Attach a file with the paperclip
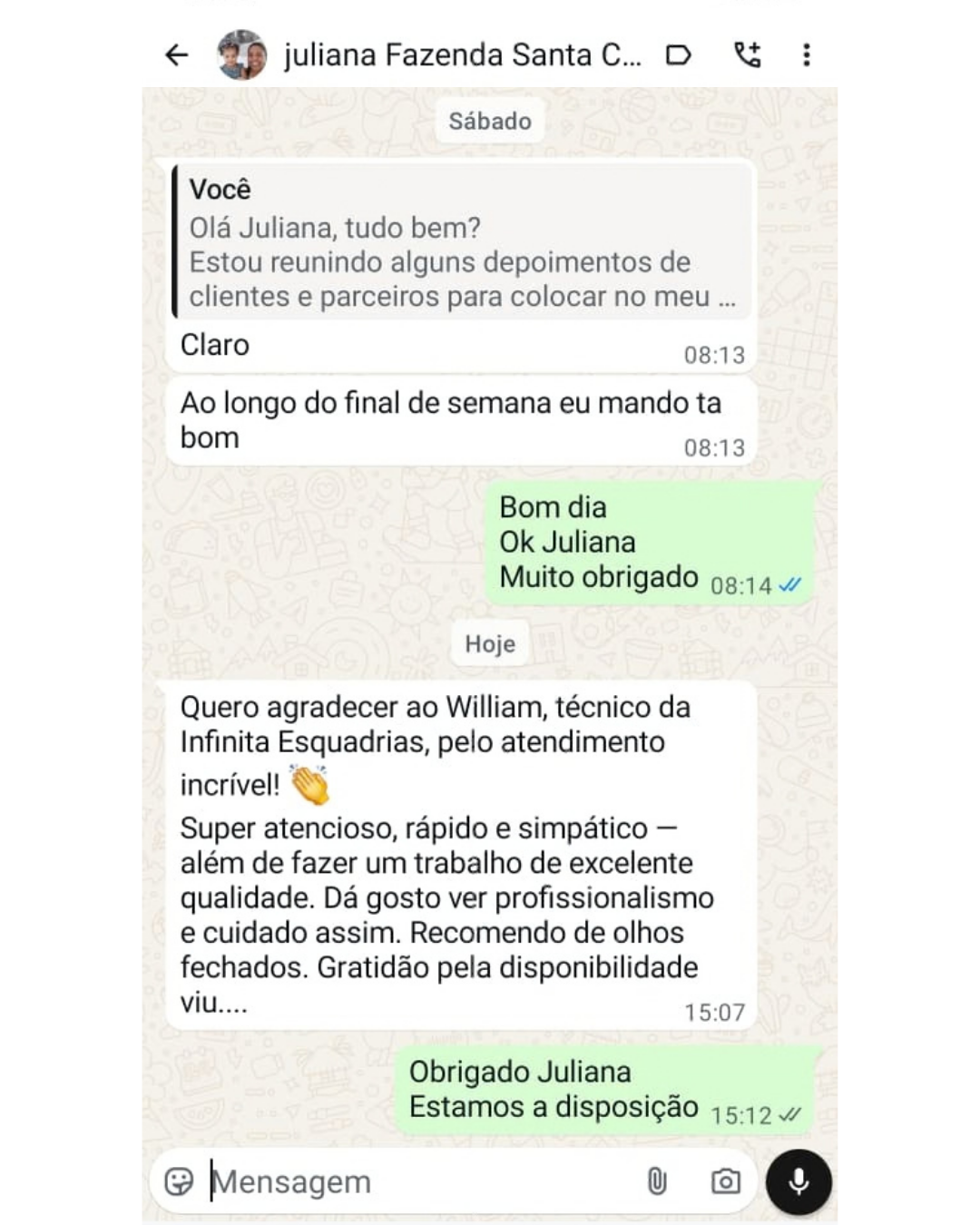Viewport: 980px width, 1225px height. click(657, 1181)
